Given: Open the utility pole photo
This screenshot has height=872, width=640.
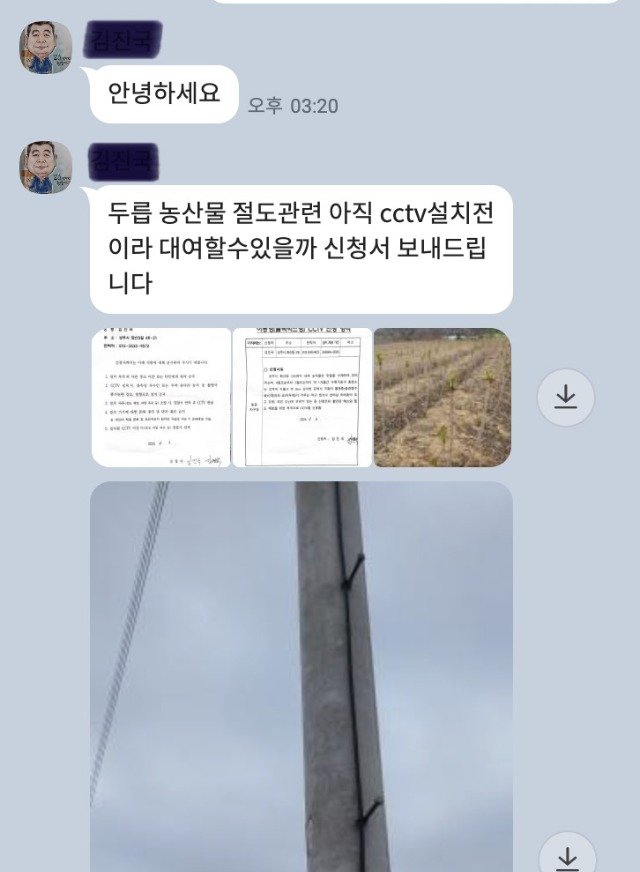Looking at the screenshot, I should tap(301, 676).
